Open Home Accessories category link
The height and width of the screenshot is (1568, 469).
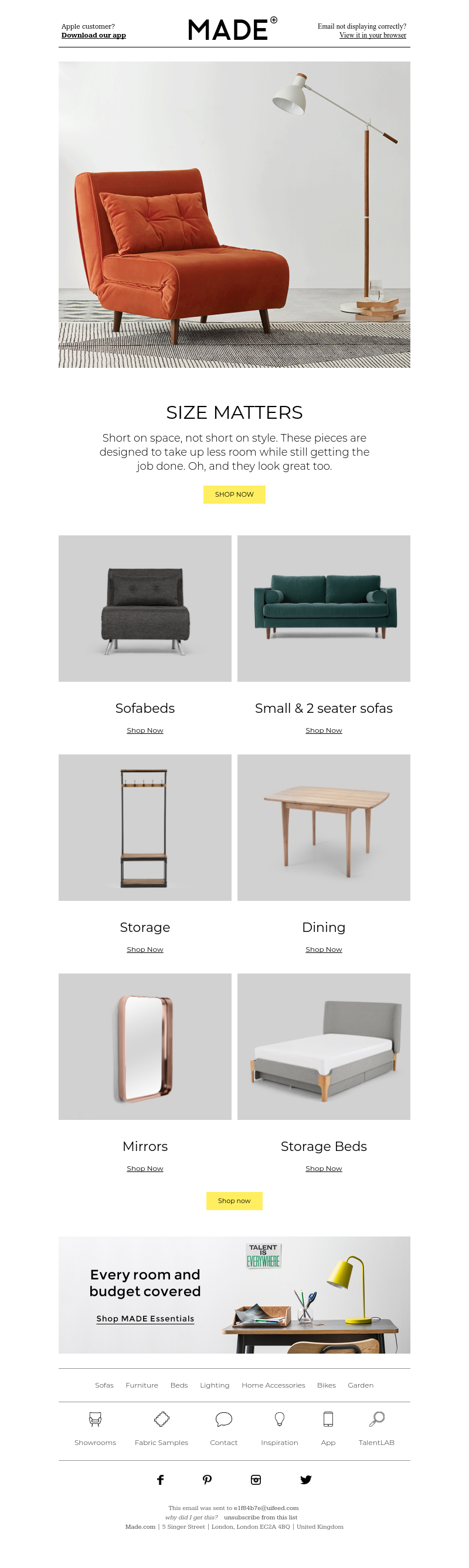(x=273, y=1385)
